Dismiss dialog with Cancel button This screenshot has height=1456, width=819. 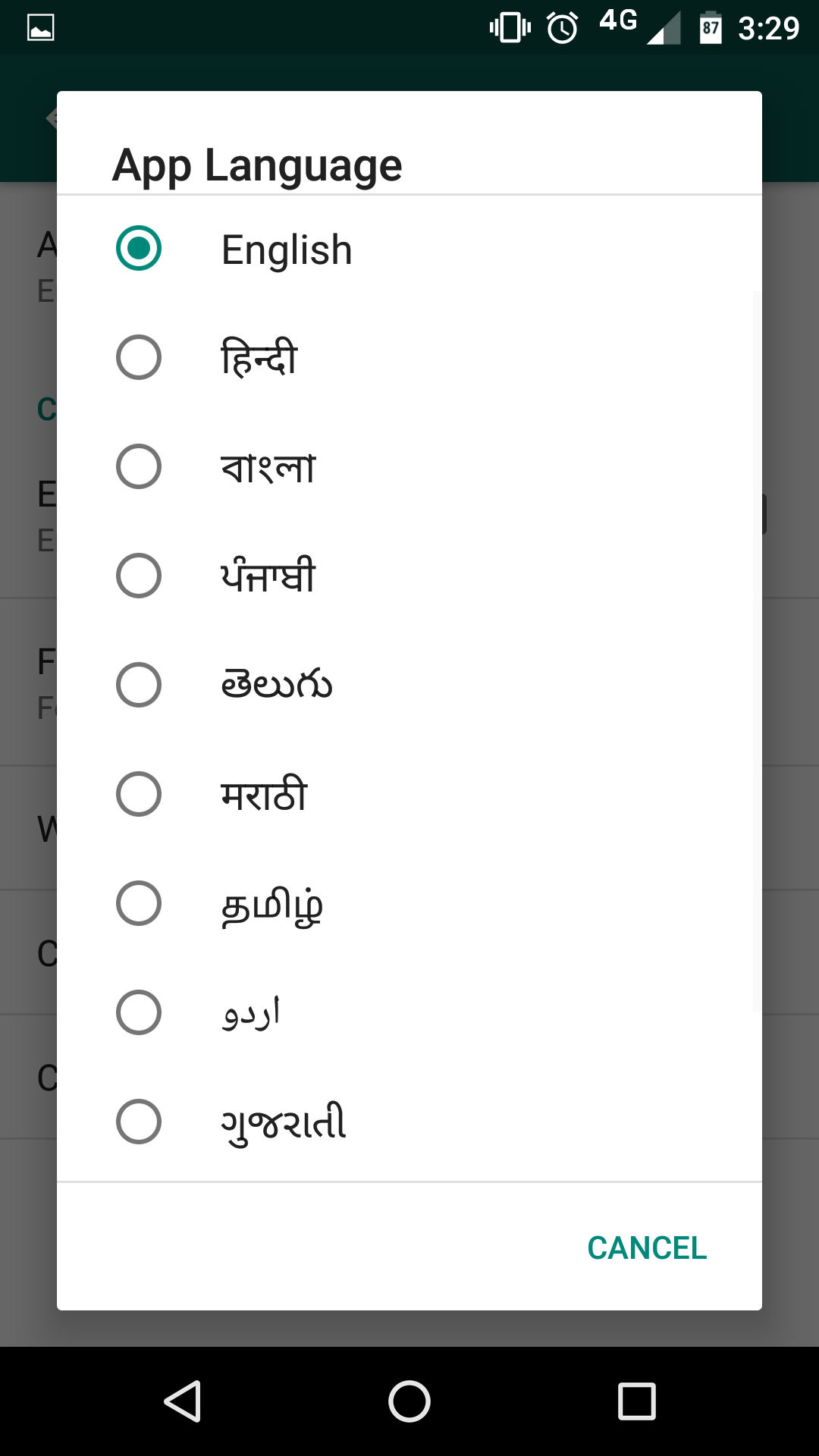[x=646, y=1248]
